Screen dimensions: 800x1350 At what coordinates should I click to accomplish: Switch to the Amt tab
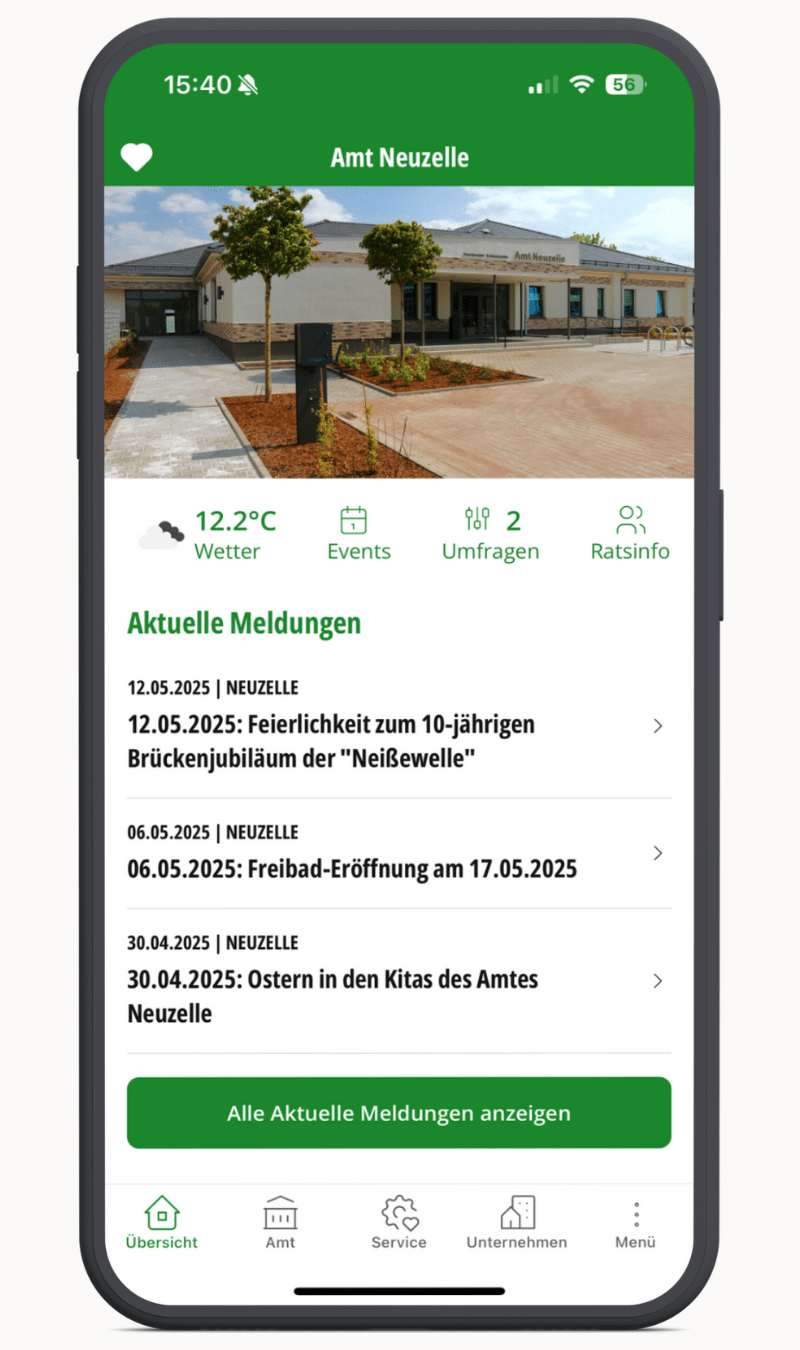280,1222
